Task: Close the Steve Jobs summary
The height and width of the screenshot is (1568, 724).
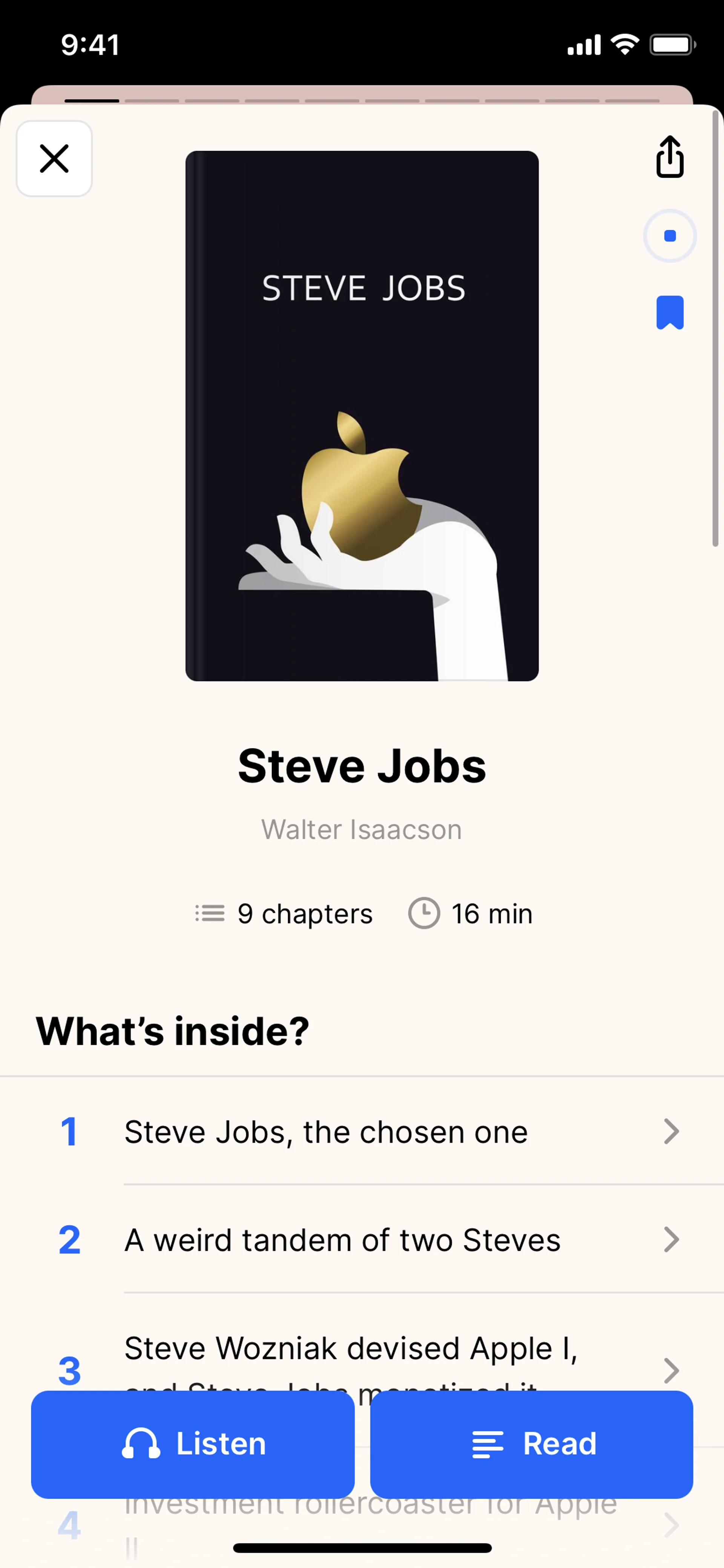Action: (x=54, y=159)
